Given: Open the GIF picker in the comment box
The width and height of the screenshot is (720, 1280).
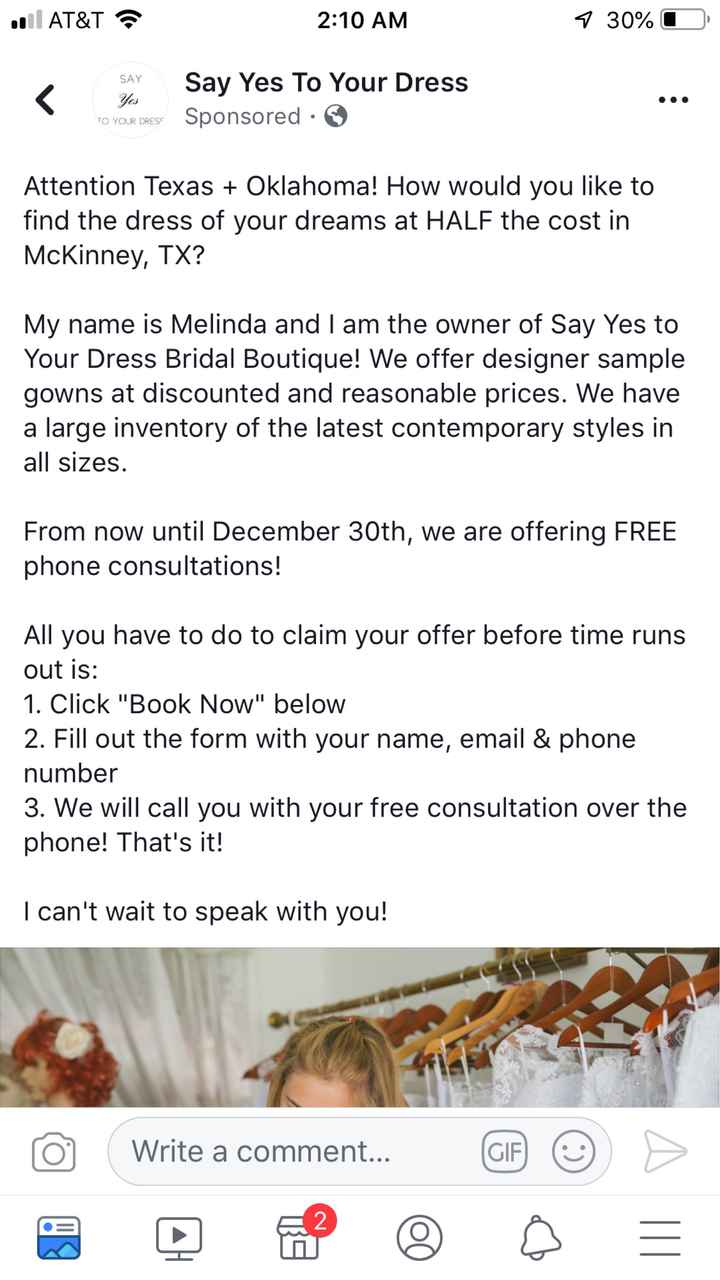Looking at the screenshot, I should [505, 1152].
